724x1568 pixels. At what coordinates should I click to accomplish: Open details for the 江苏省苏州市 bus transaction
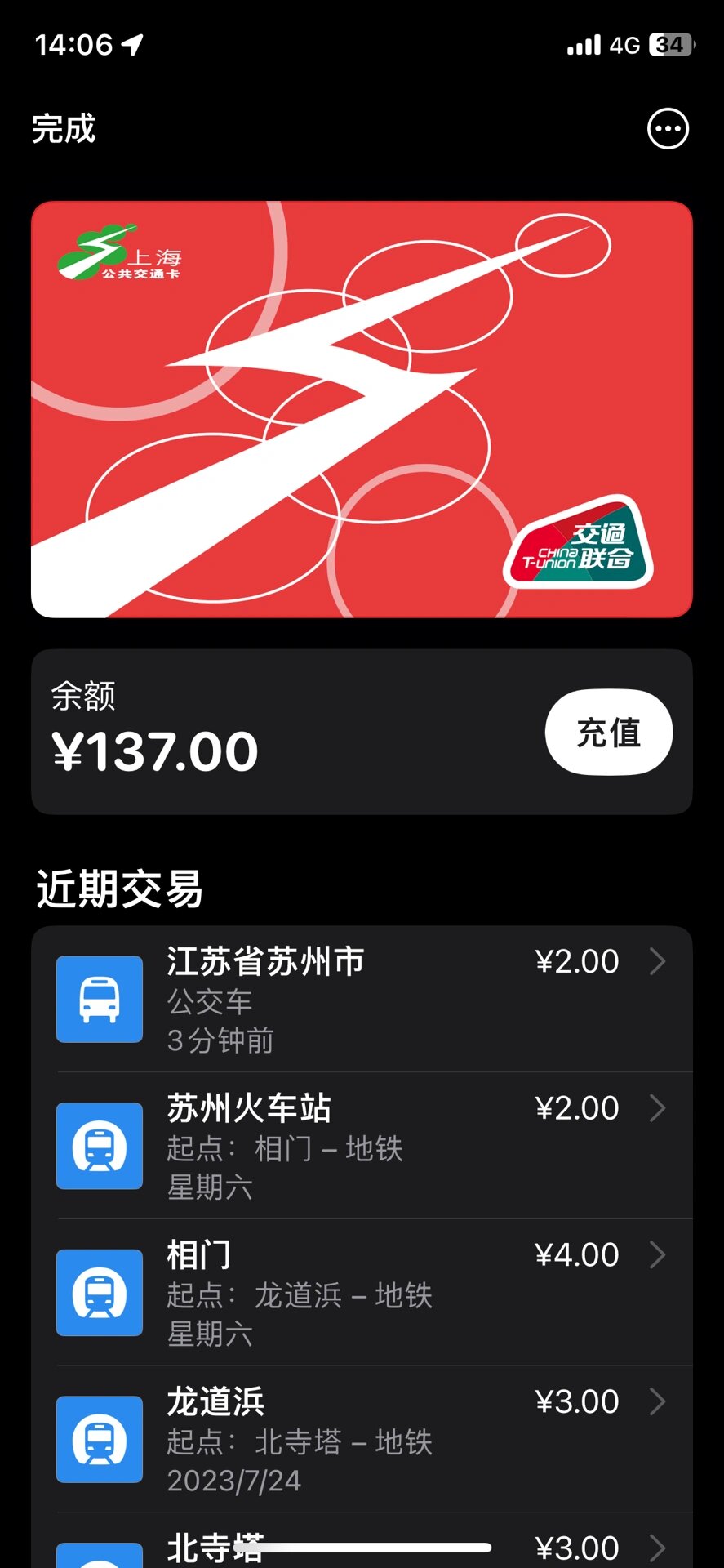pos(658,962)
